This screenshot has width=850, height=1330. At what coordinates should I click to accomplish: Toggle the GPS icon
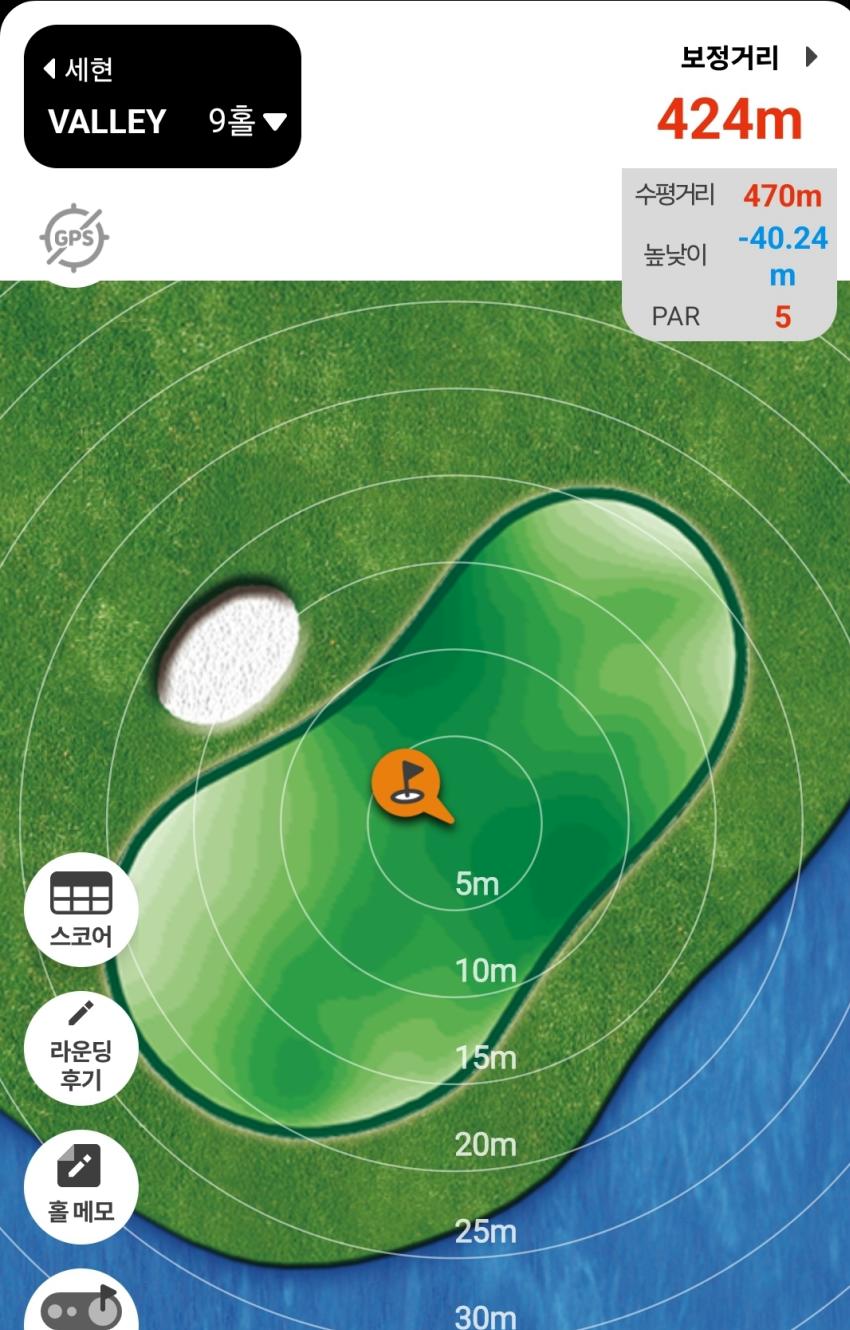pyautogui.click(x=74, y=238)
